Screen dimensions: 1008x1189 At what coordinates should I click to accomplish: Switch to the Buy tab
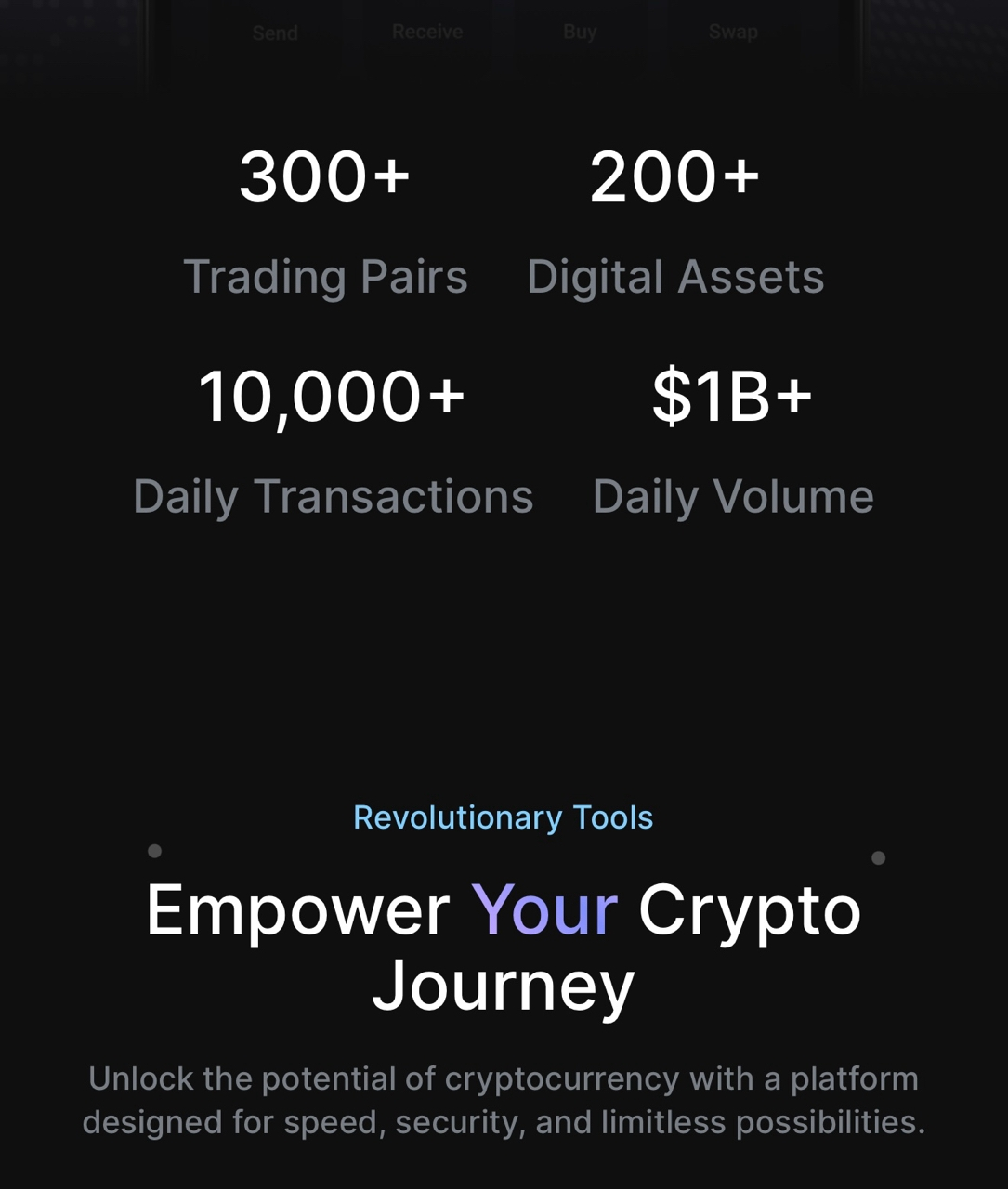(579, 31)
